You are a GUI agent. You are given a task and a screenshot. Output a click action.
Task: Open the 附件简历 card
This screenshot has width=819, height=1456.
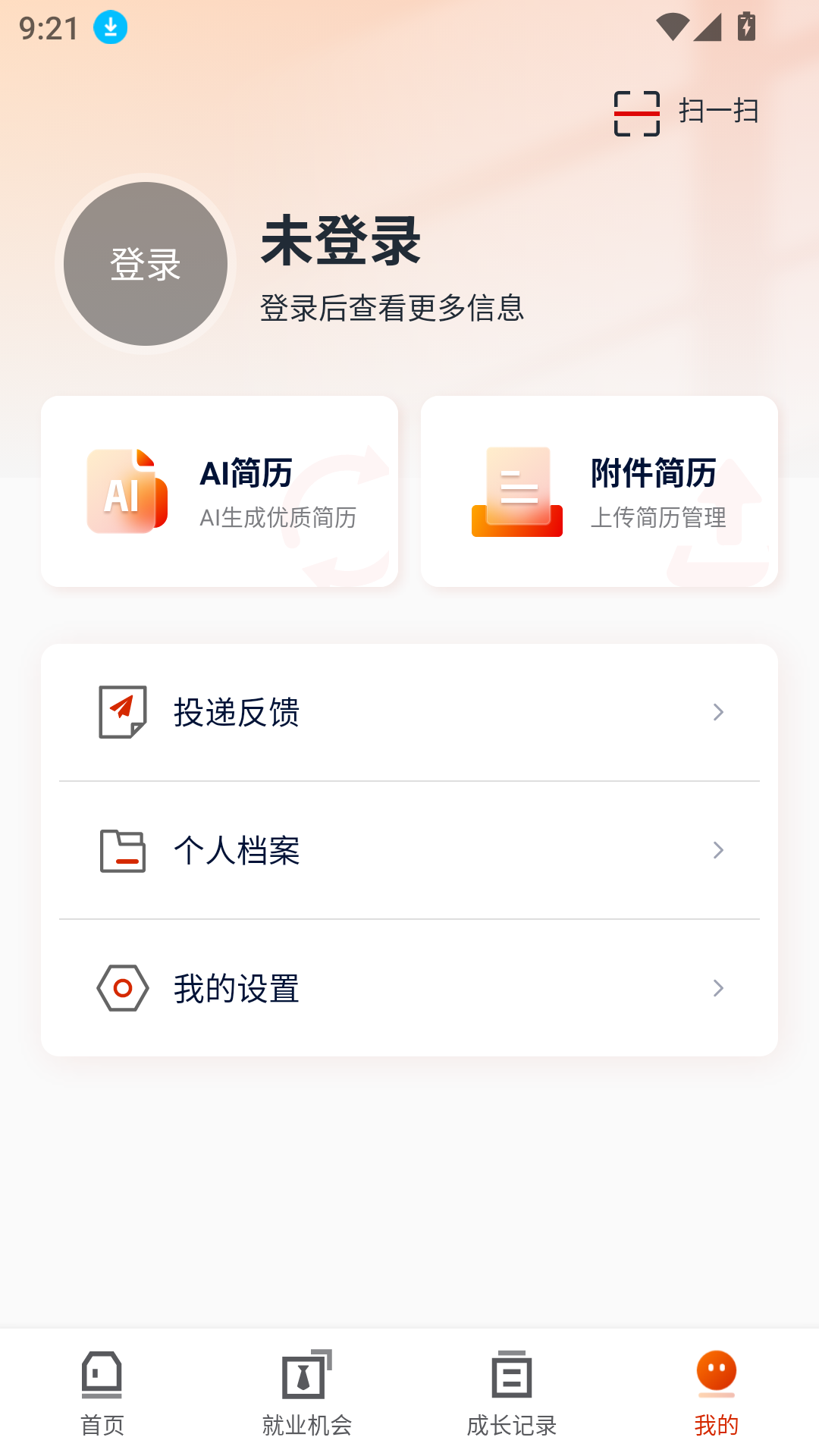(599, 491)
